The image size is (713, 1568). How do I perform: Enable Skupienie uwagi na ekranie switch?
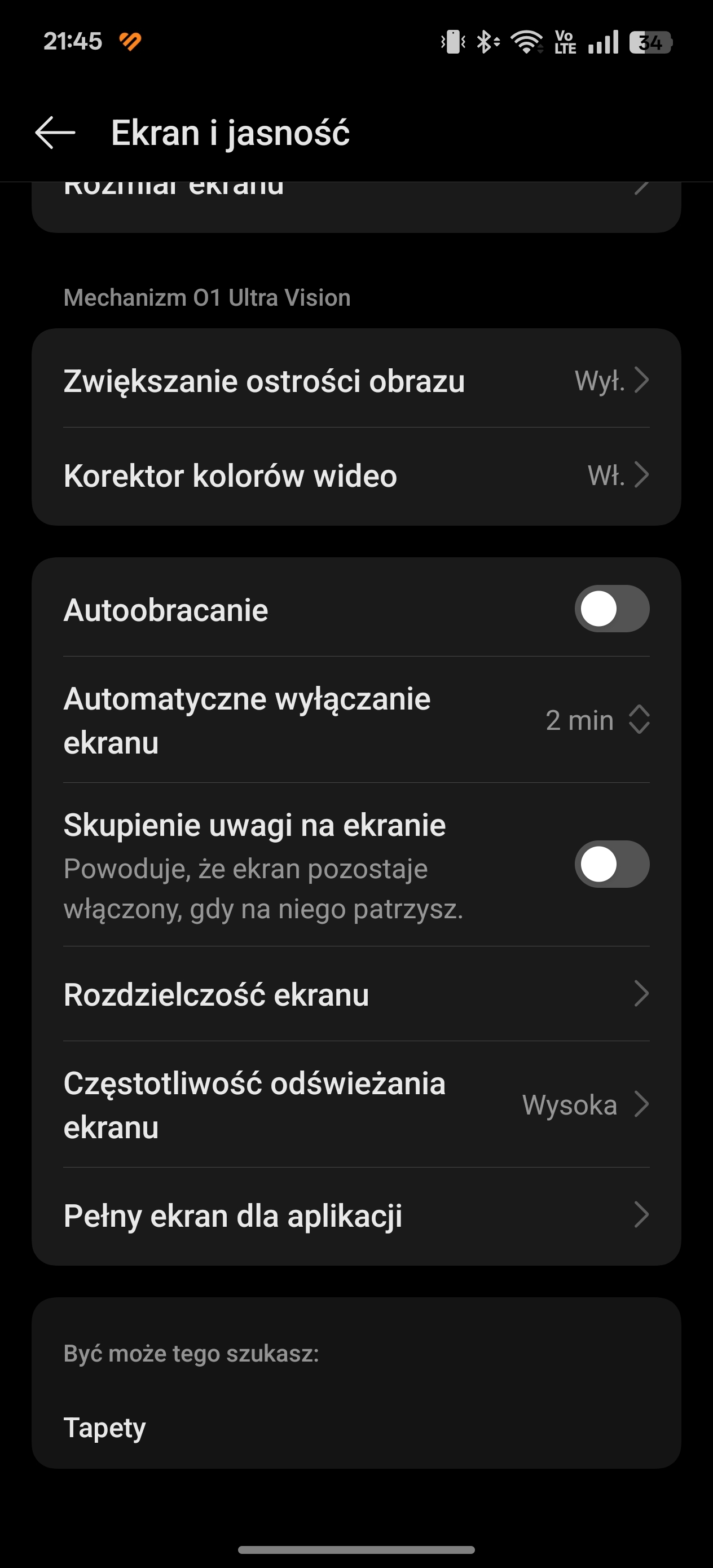pos(611,864)
